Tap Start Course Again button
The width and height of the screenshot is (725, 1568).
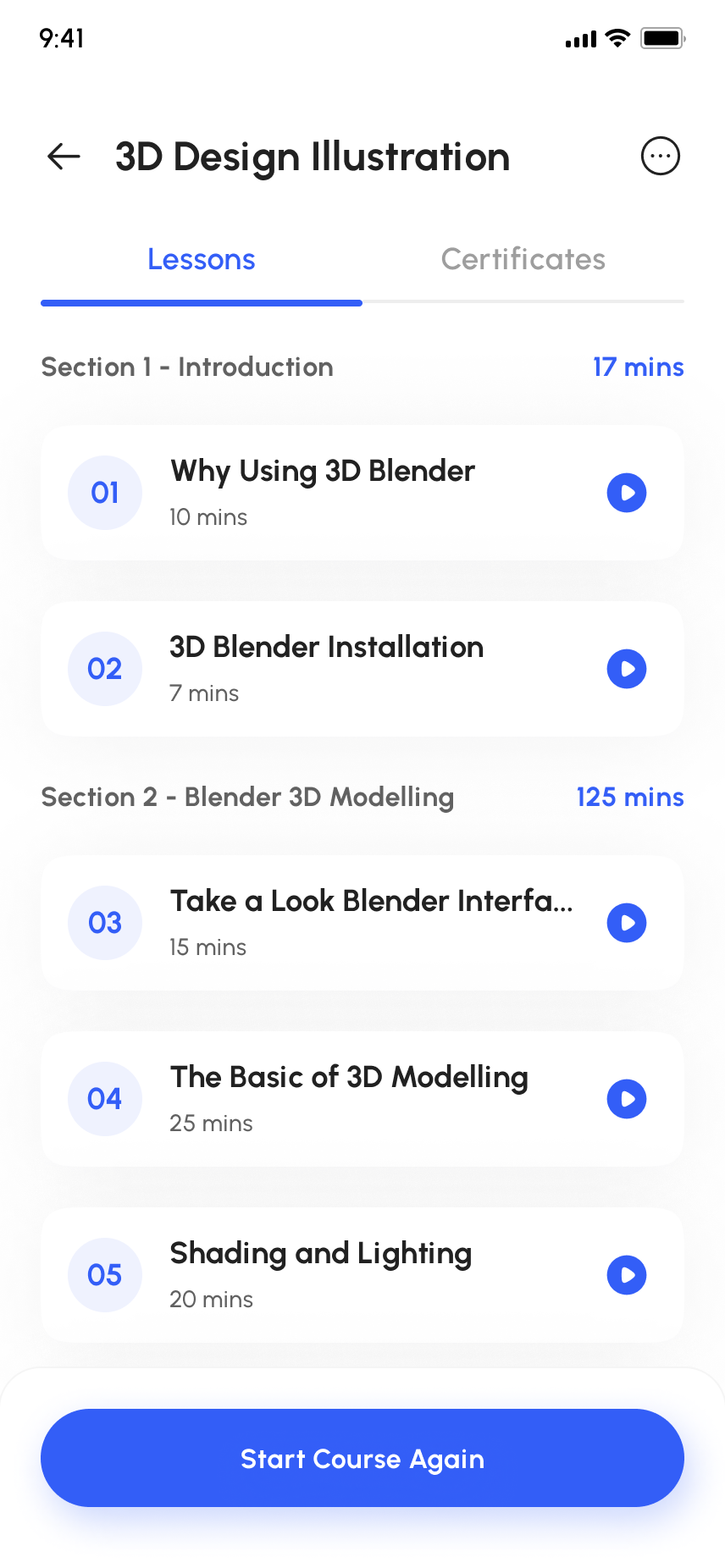tap(362, 1458)
